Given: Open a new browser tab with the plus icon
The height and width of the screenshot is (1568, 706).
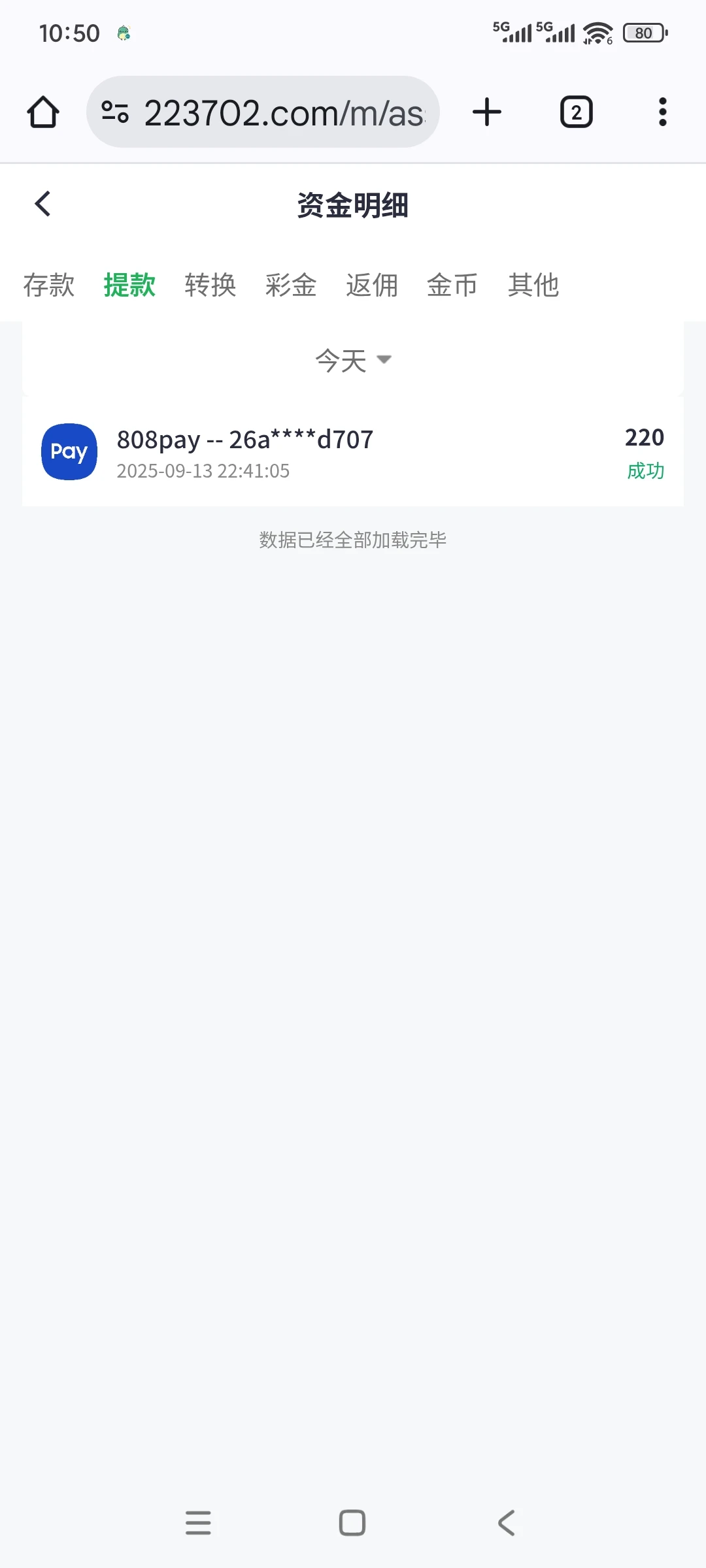Looking at the screenshot, I should coord(487,112).
